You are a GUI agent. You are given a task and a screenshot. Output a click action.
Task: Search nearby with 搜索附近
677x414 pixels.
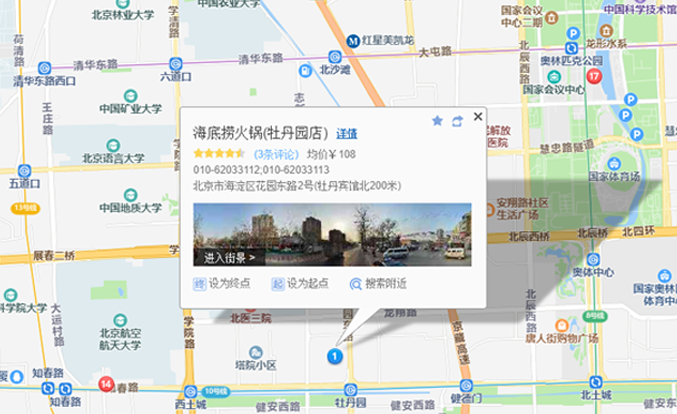378,284
